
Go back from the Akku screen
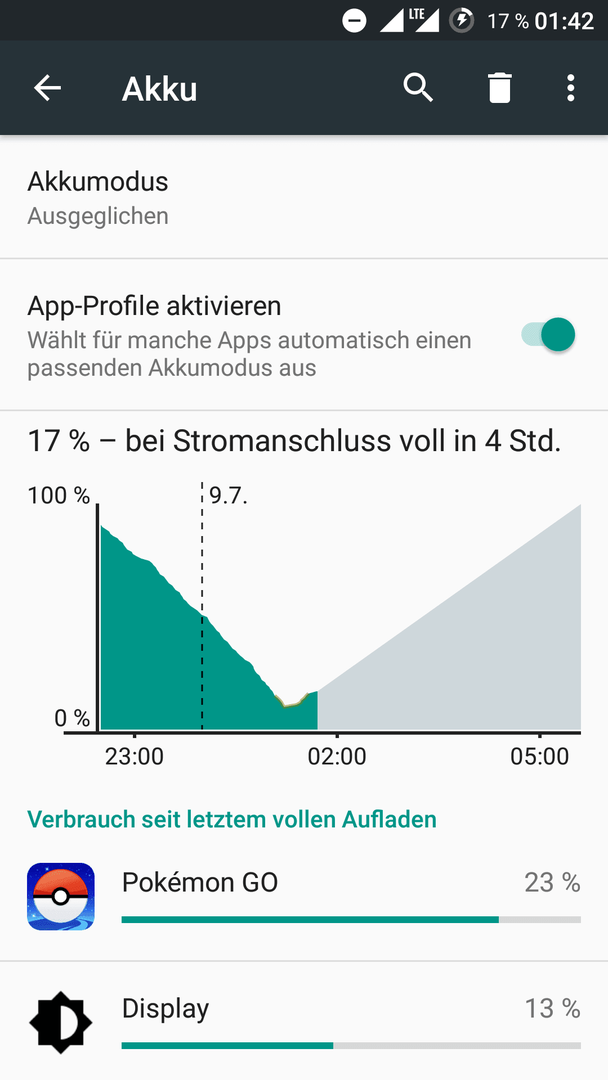[x=48, y=88]
